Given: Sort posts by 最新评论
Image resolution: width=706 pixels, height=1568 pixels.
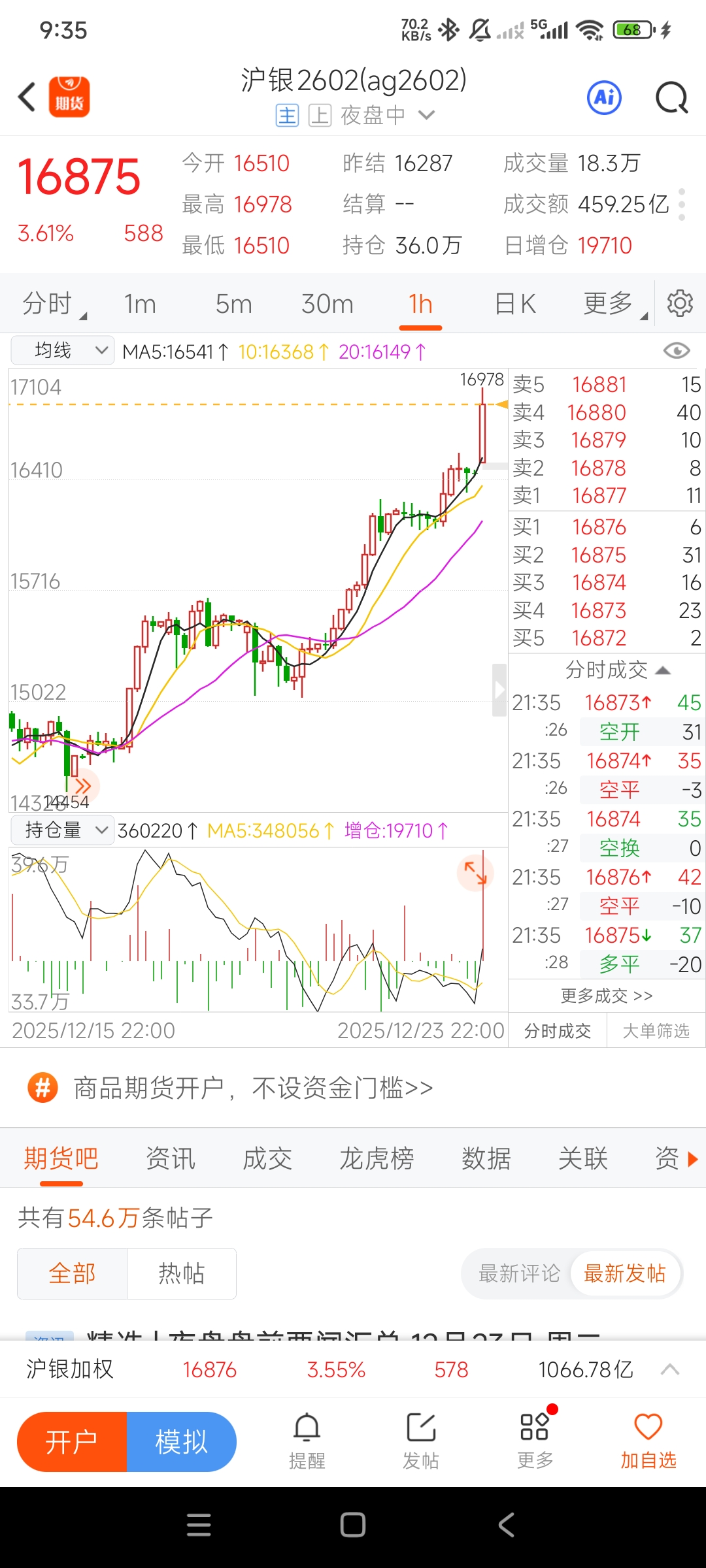Looking at the screenshot, I should click(519, 1273).
